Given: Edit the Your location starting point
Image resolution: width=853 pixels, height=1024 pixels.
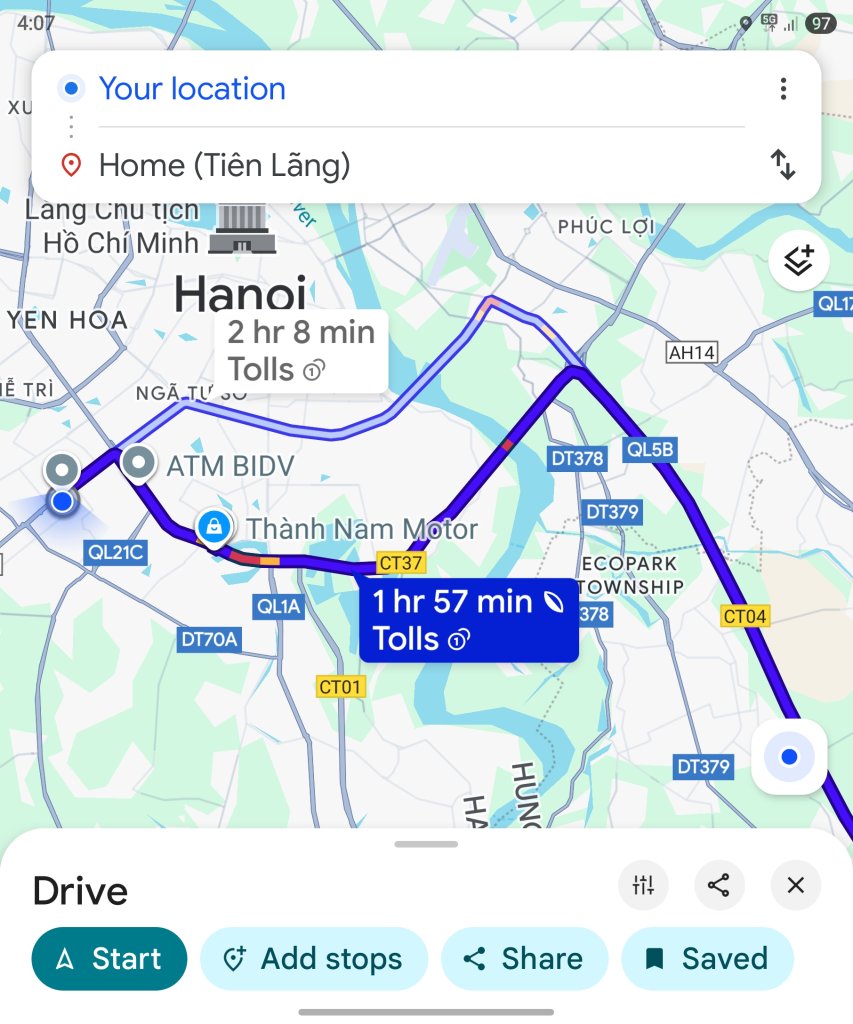Looking at the screenshot, I should (x=192, y=89).
